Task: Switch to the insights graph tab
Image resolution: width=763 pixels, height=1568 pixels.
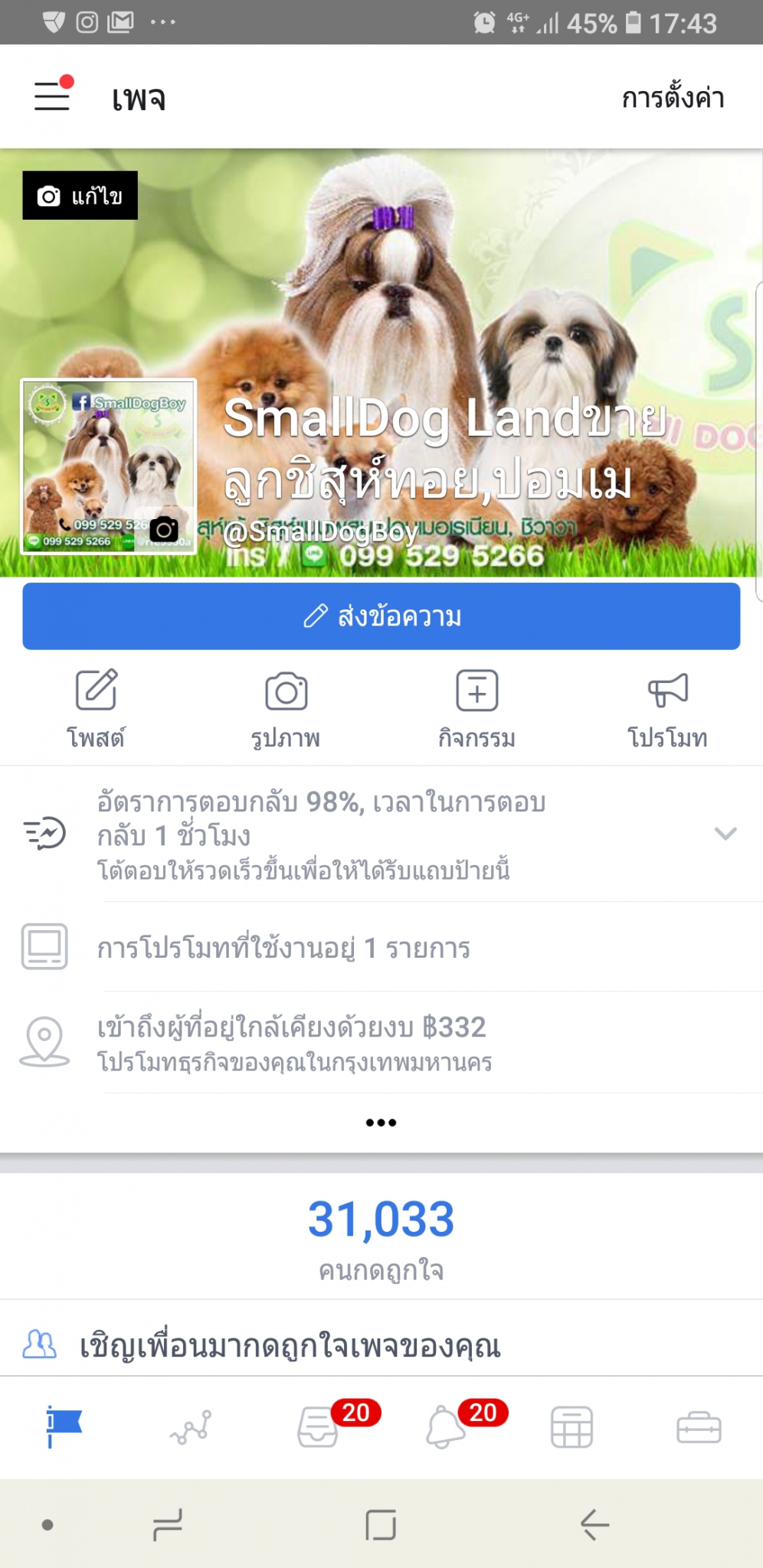Action: click(x=191, y=1428)
